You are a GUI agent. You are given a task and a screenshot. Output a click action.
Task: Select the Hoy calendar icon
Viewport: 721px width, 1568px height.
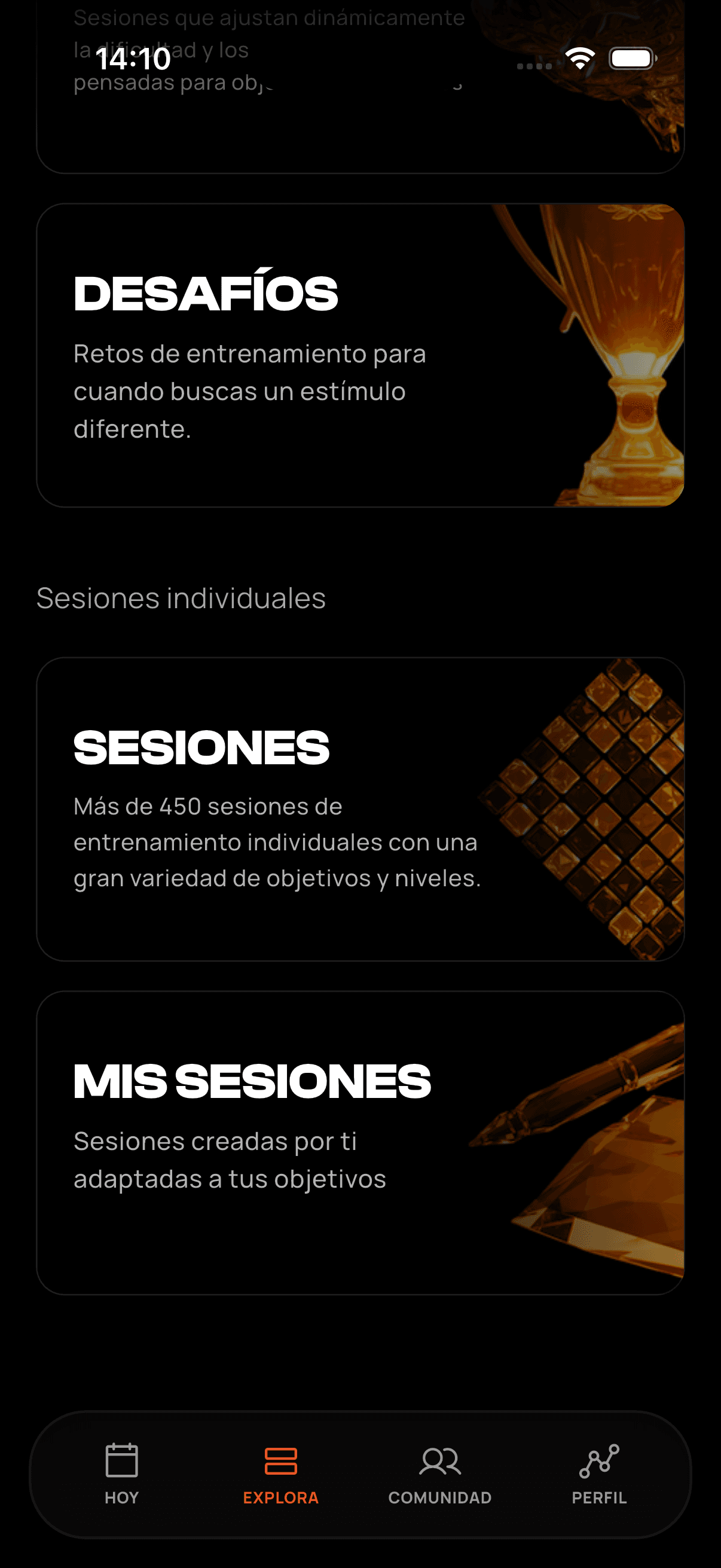[121, 1460]
